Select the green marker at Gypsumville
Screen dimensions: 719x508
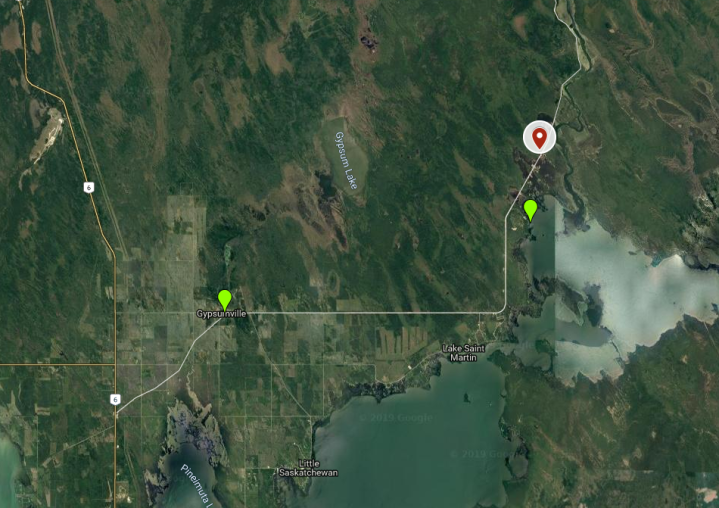(225, 298)
